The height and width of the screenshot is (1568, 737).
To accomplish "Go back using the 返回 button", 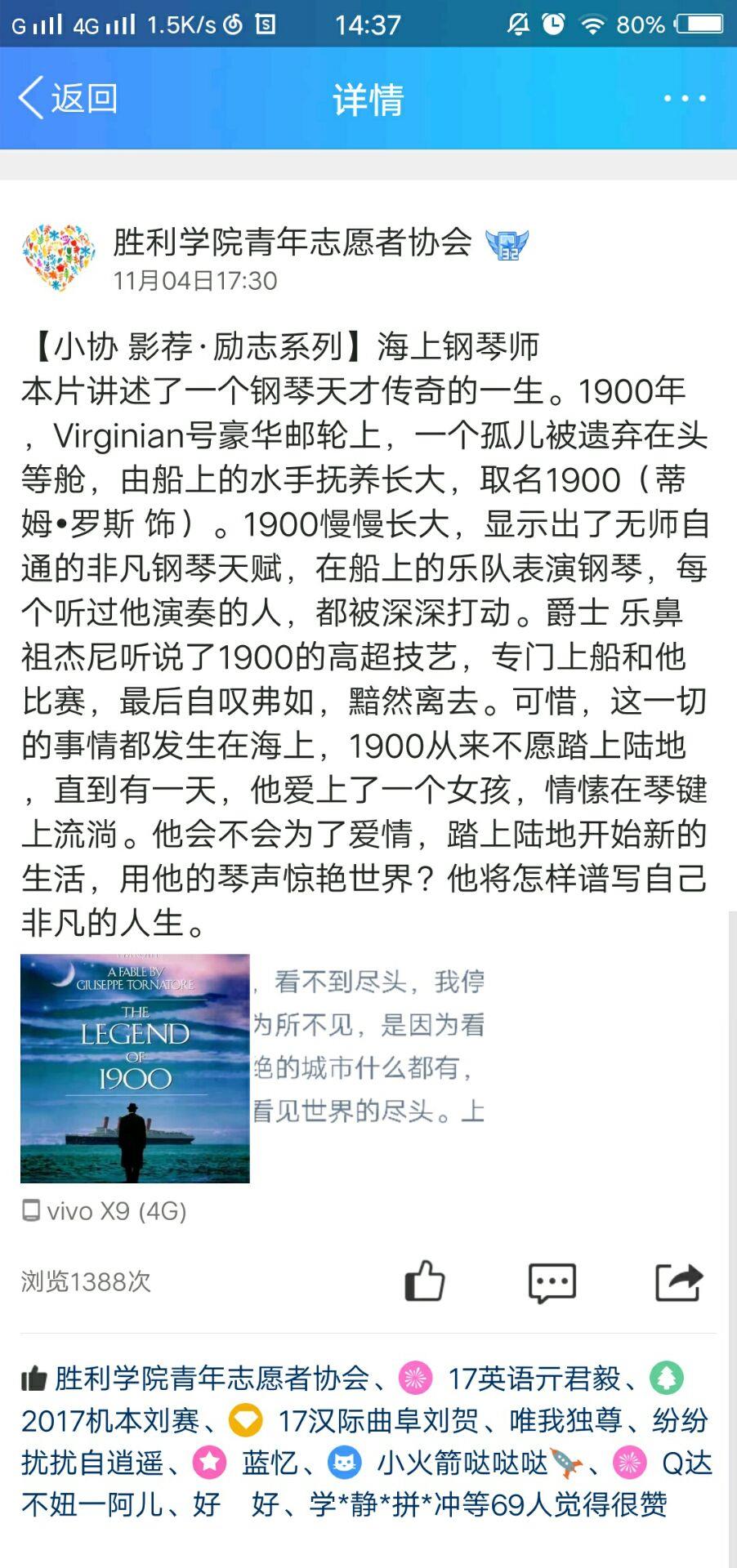I will point(68,99).
